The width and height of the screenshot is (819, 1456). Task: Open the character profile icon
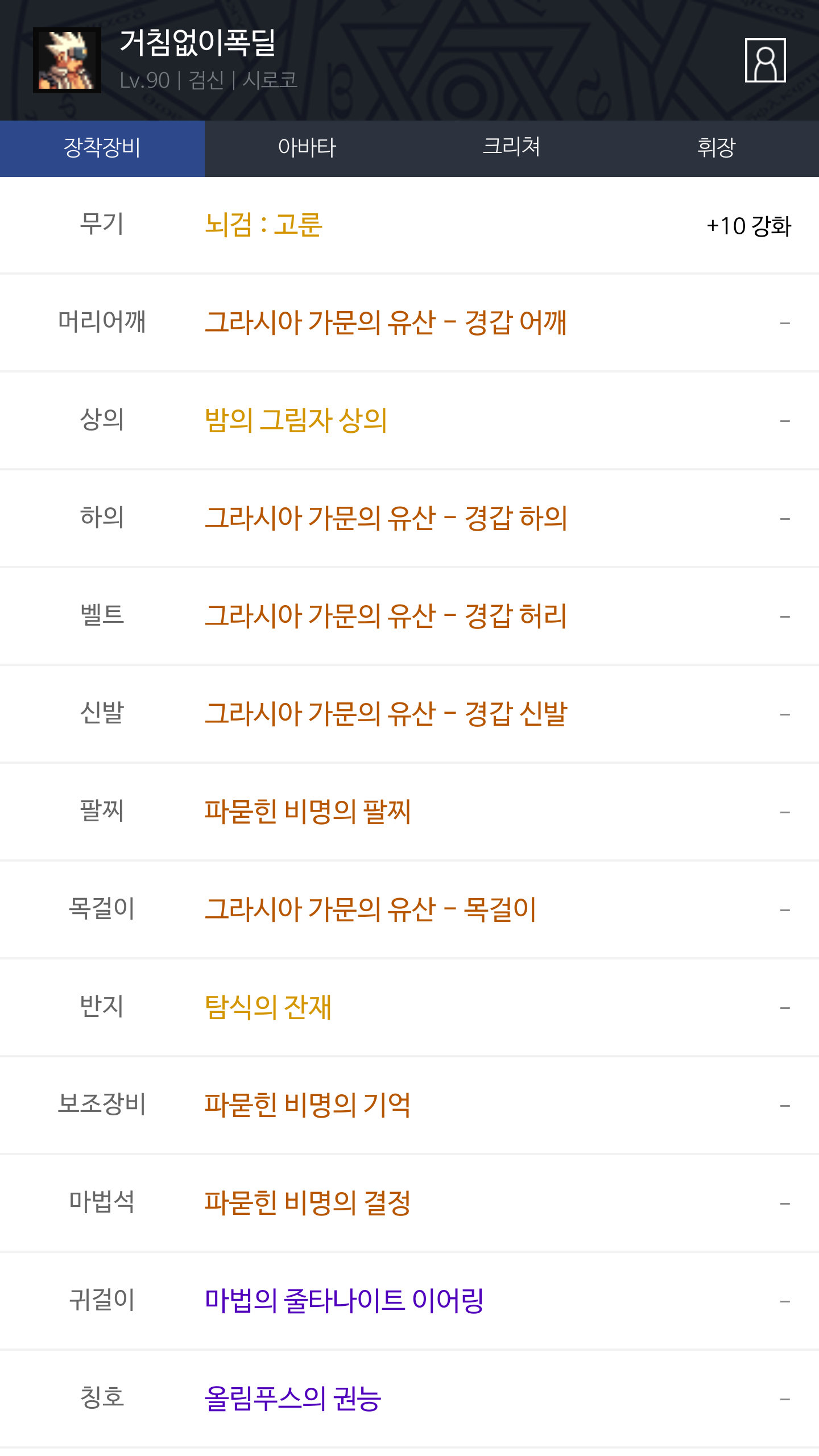[x=765, y=60]
